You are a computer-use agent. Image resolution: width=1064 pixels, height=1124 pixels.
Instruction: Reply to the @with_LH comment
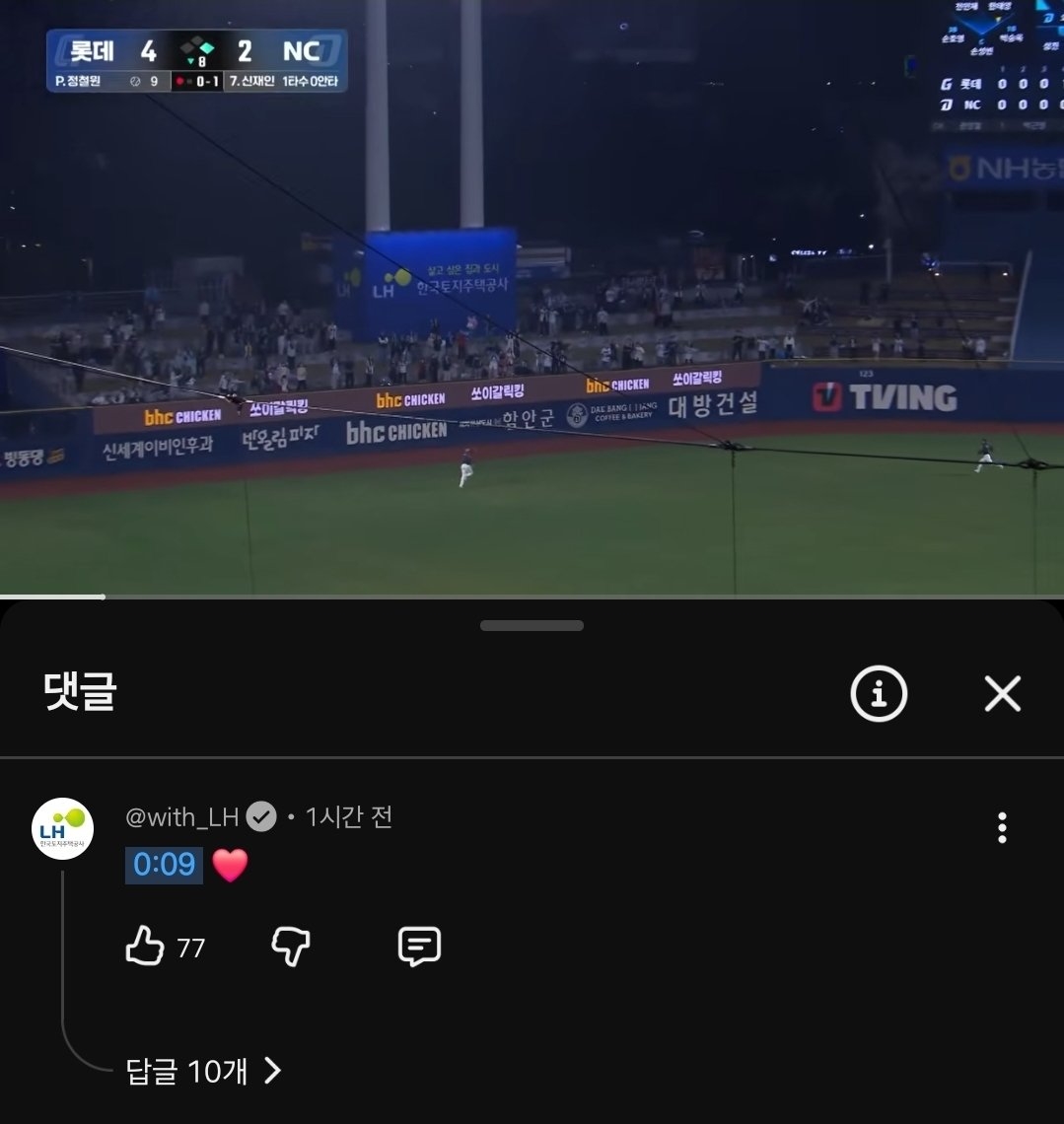[419, 948]
